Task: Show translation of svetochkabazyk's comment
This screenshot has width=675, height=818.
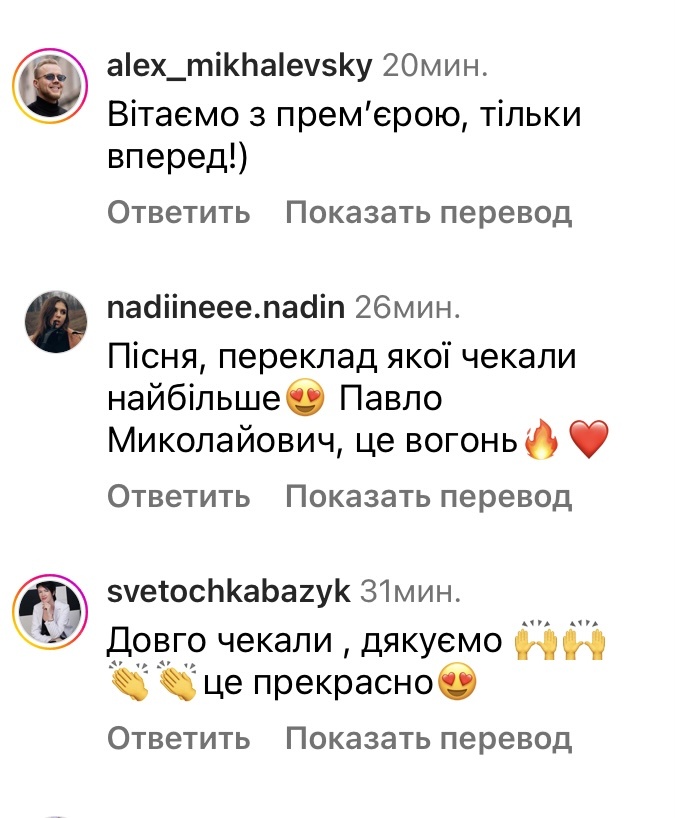Action: pyautogui.click(x=428, y=739)
